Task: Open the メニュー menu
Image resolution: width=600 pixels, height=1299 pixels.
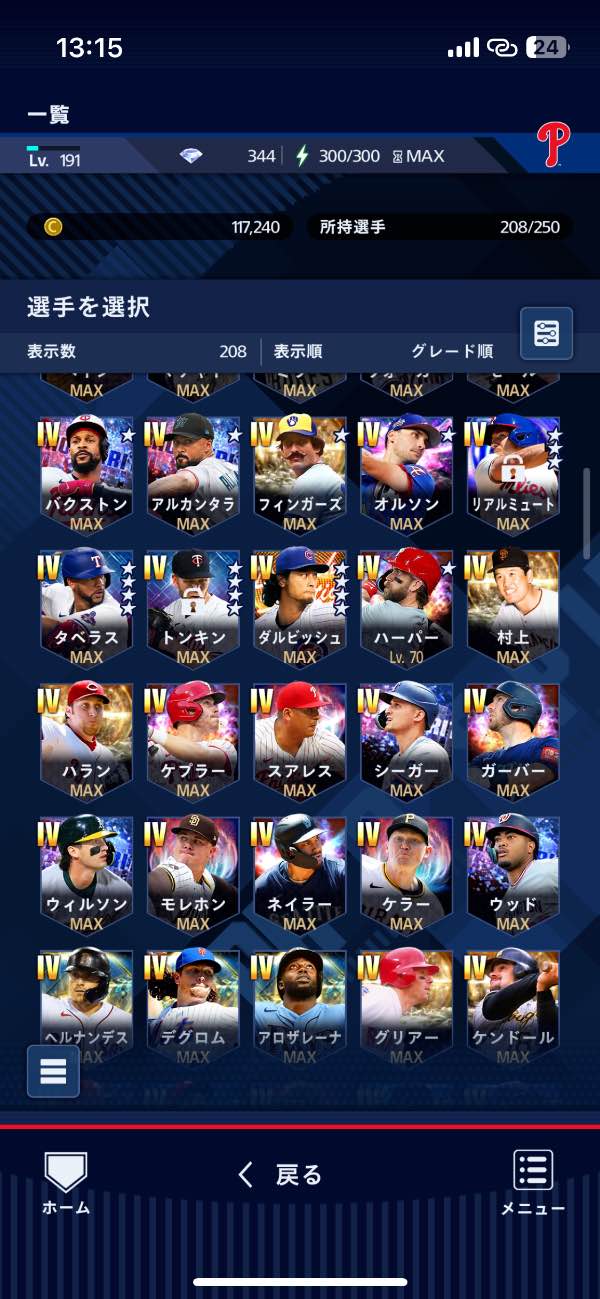Action: point(533,1181)
